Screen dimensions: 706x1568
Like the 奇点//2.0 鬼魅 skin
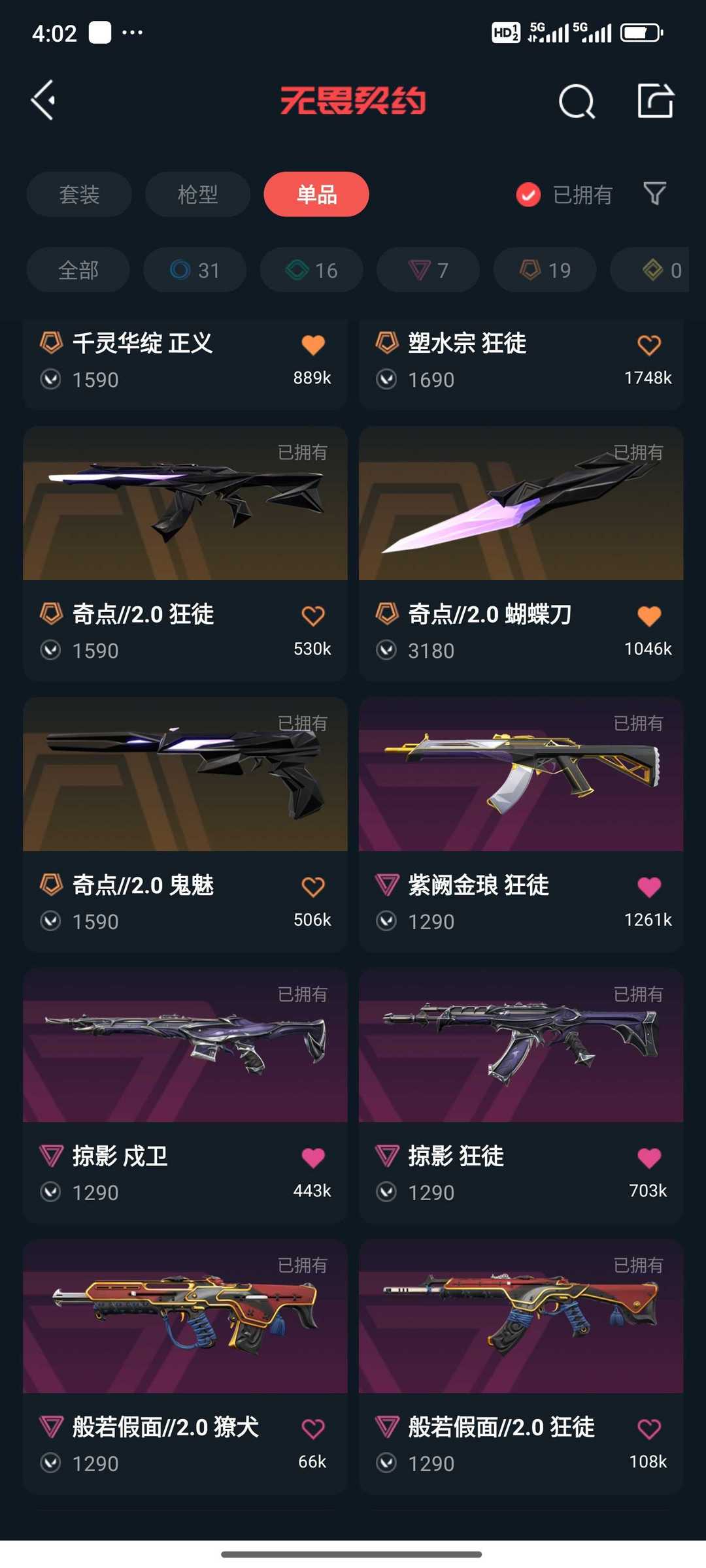313,887
